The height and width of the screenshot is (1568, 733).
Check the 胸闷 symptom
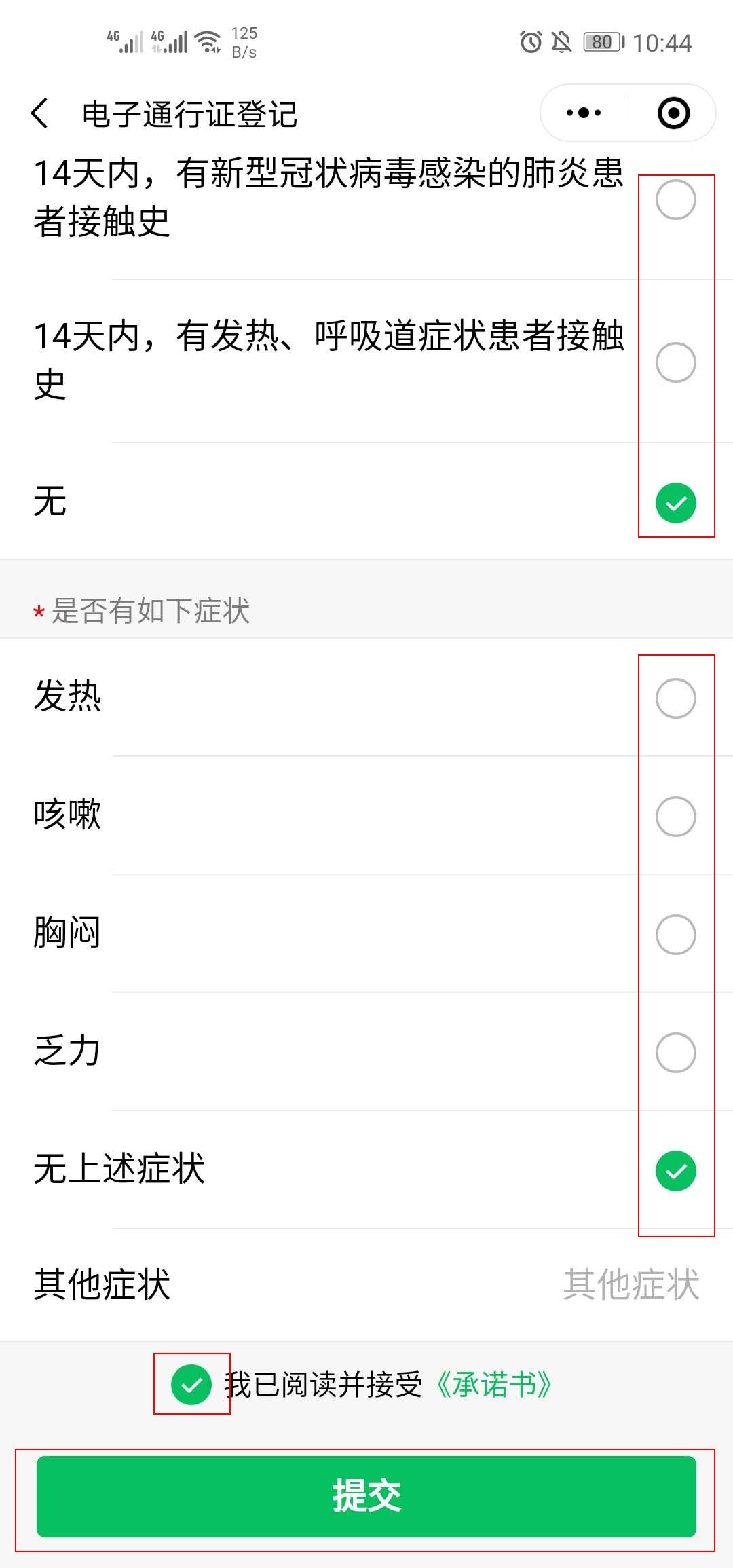click(675, 934)
